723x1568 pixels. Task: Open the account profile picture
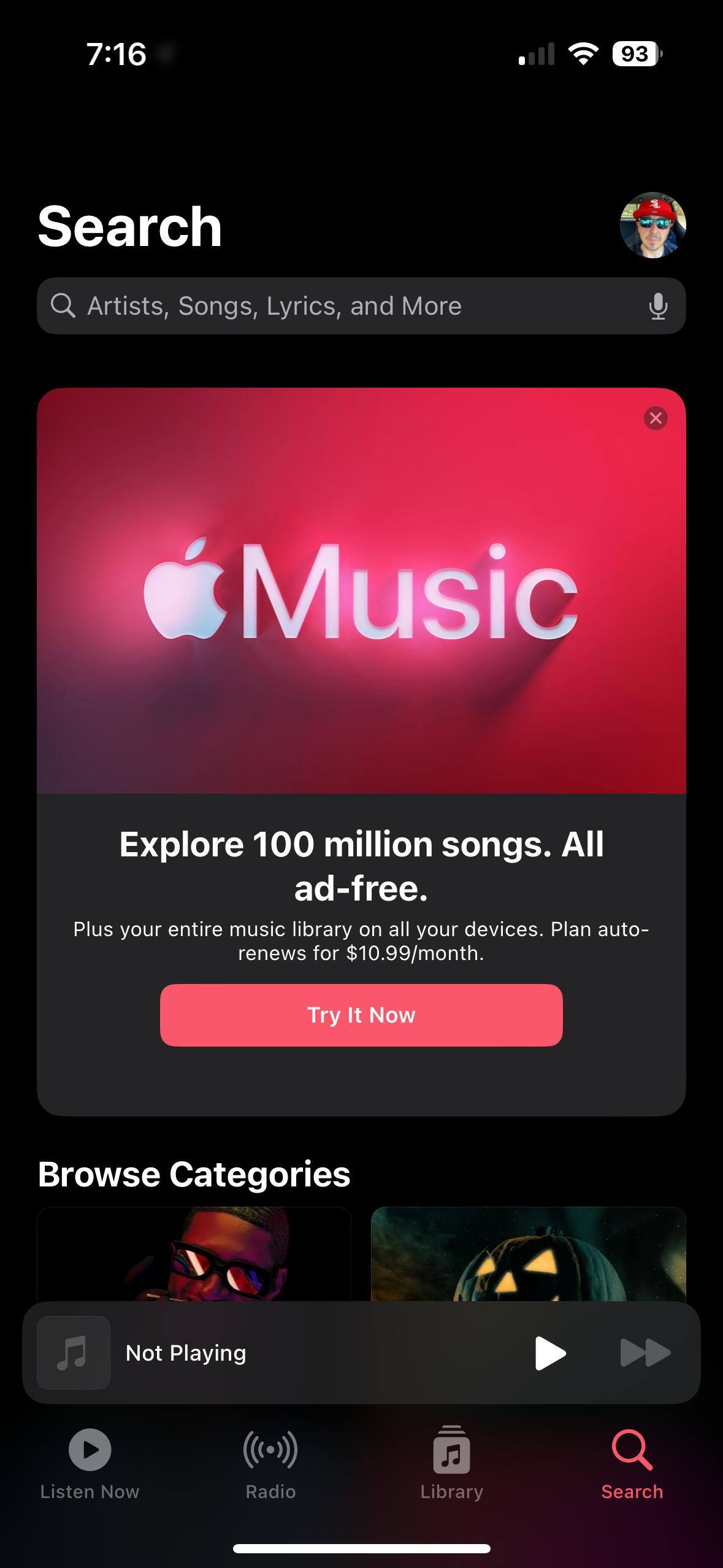click(x=652, y=225)
